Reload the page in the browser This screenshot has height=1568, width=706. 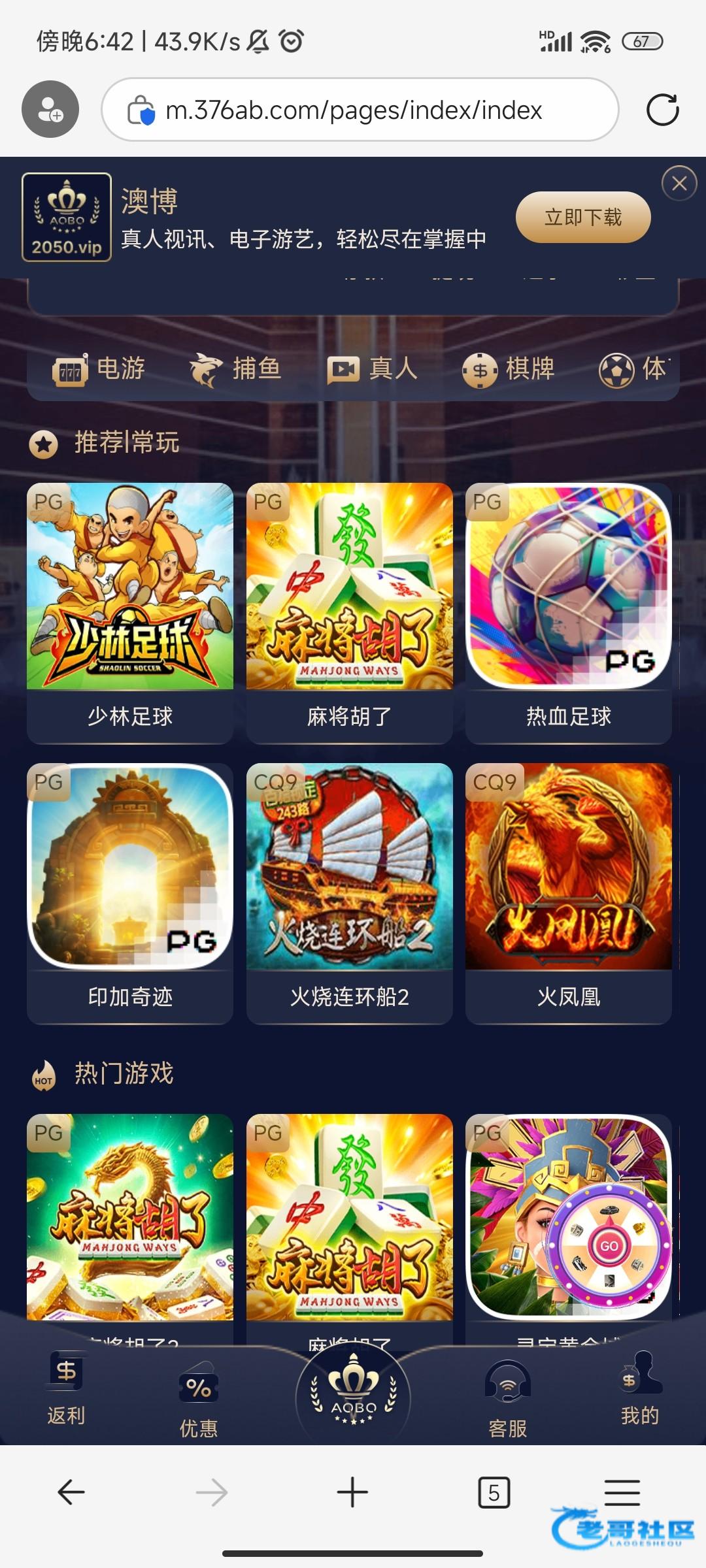tap(662, 110)
